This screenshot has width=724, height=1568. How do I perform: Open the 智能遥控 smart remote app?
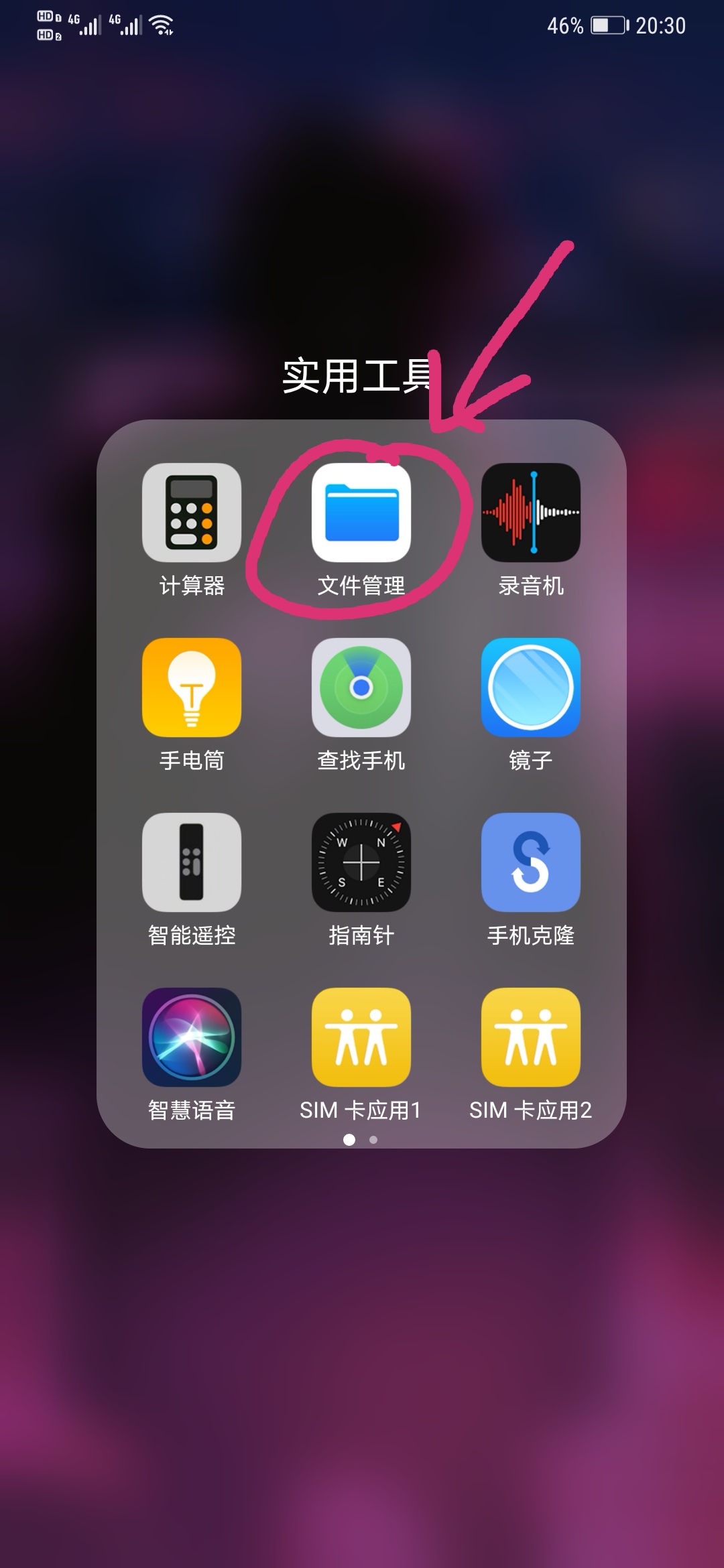(x=192, y=863)
